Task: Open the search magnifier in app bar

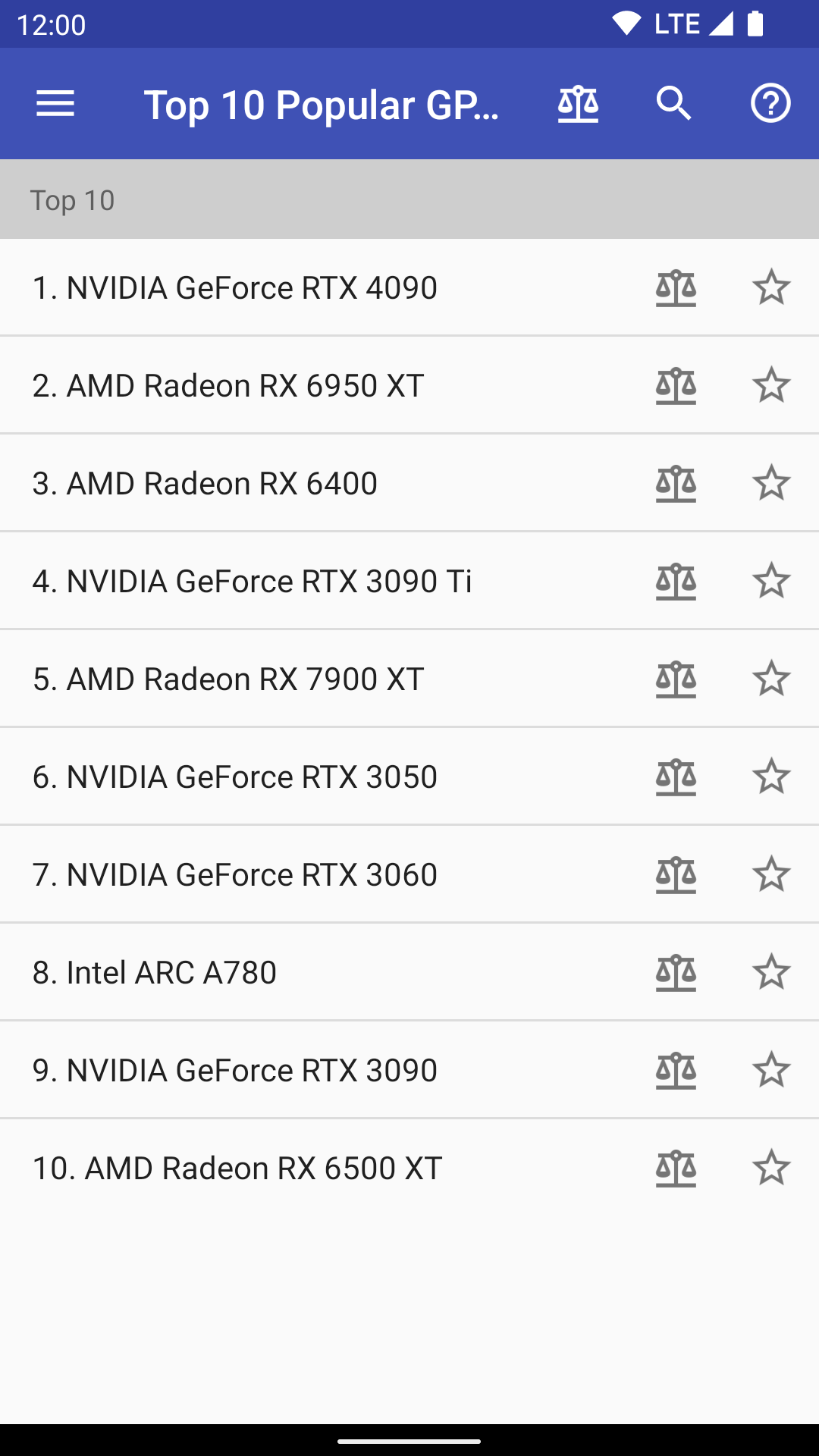Action: (674, 104)
